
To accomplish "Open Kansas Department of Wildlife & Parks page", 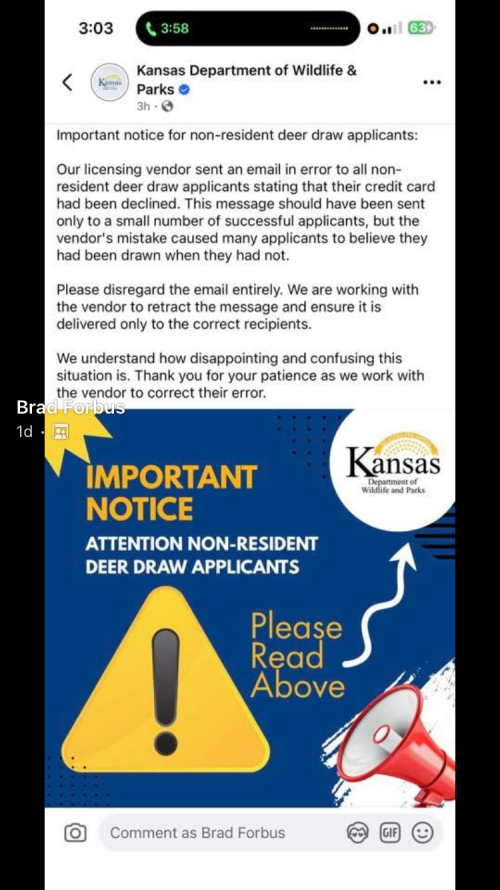I will tap(246, 79).
